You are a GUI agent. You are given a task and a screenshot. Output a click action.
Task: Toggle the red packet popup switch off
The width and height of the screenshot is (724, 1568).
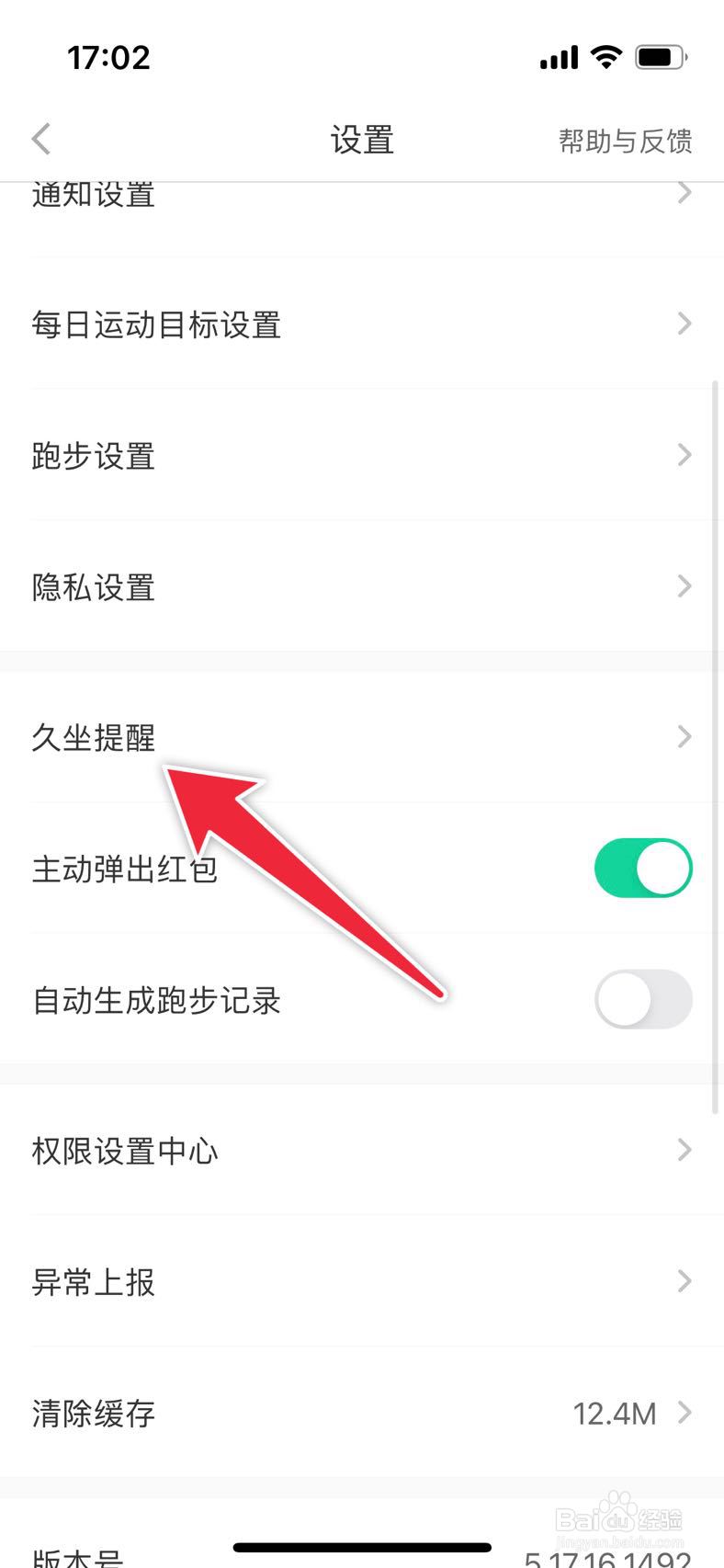click(643, 868)
